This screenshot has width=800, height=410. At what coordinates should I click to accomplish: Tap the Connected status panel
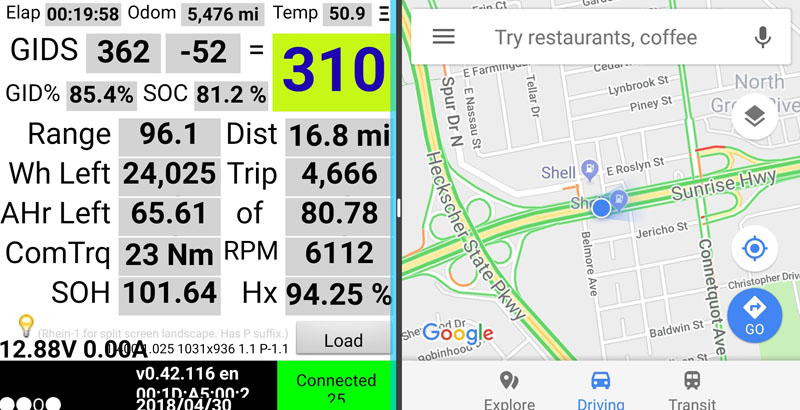tap(335, 387)
